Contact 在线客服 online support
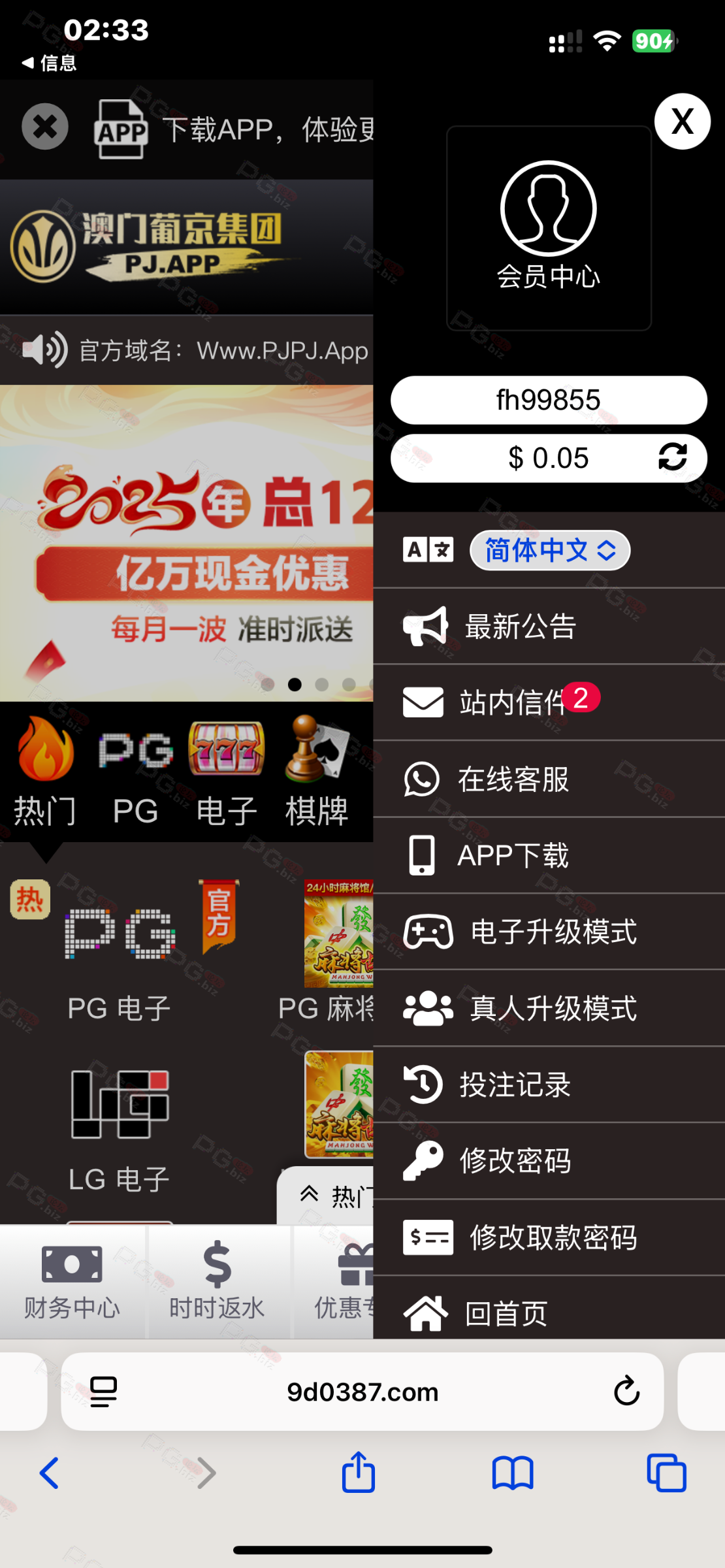The image size is (725, 1568). click(x=549, y=779)
